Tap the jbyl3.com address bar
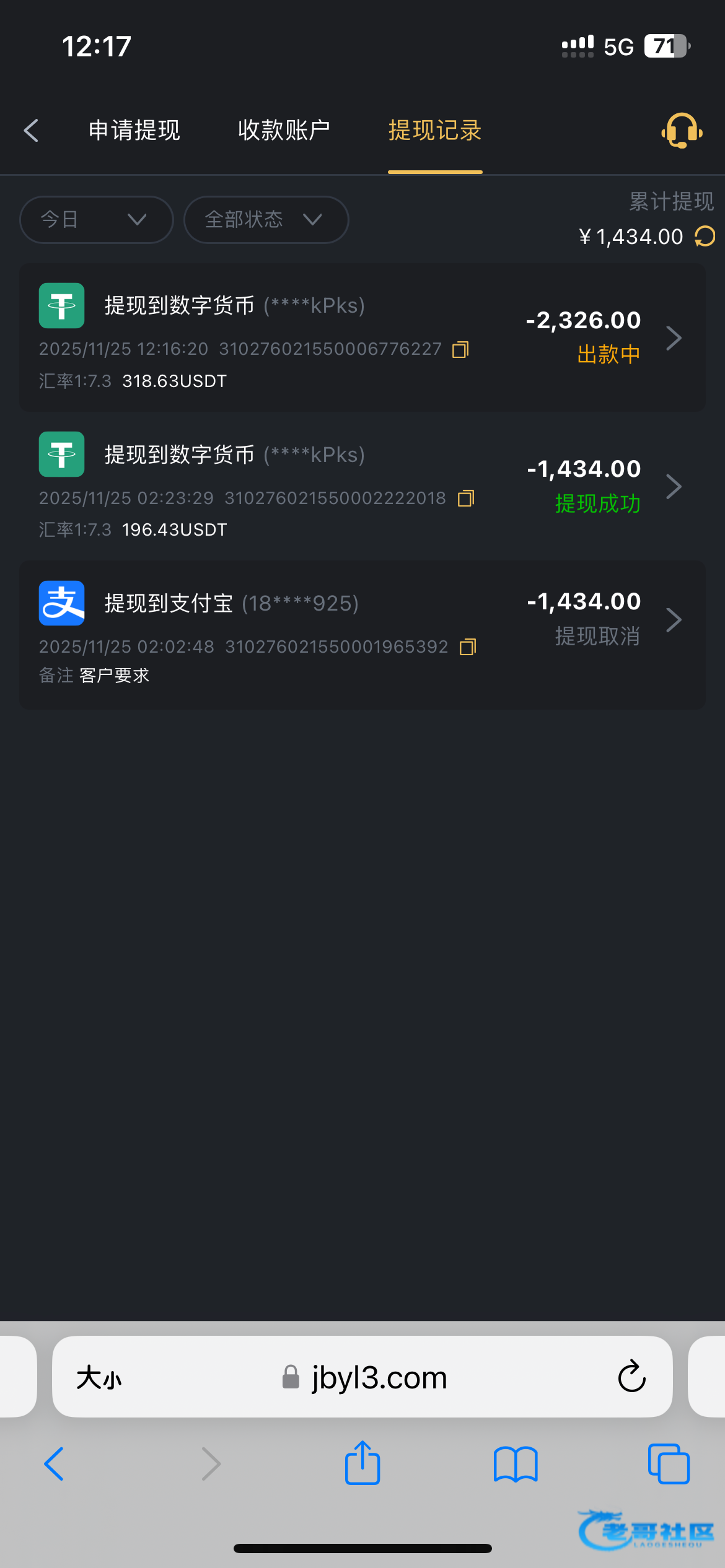The height and width of the screenshot is (1568, 725). (x=378, y=1378)
